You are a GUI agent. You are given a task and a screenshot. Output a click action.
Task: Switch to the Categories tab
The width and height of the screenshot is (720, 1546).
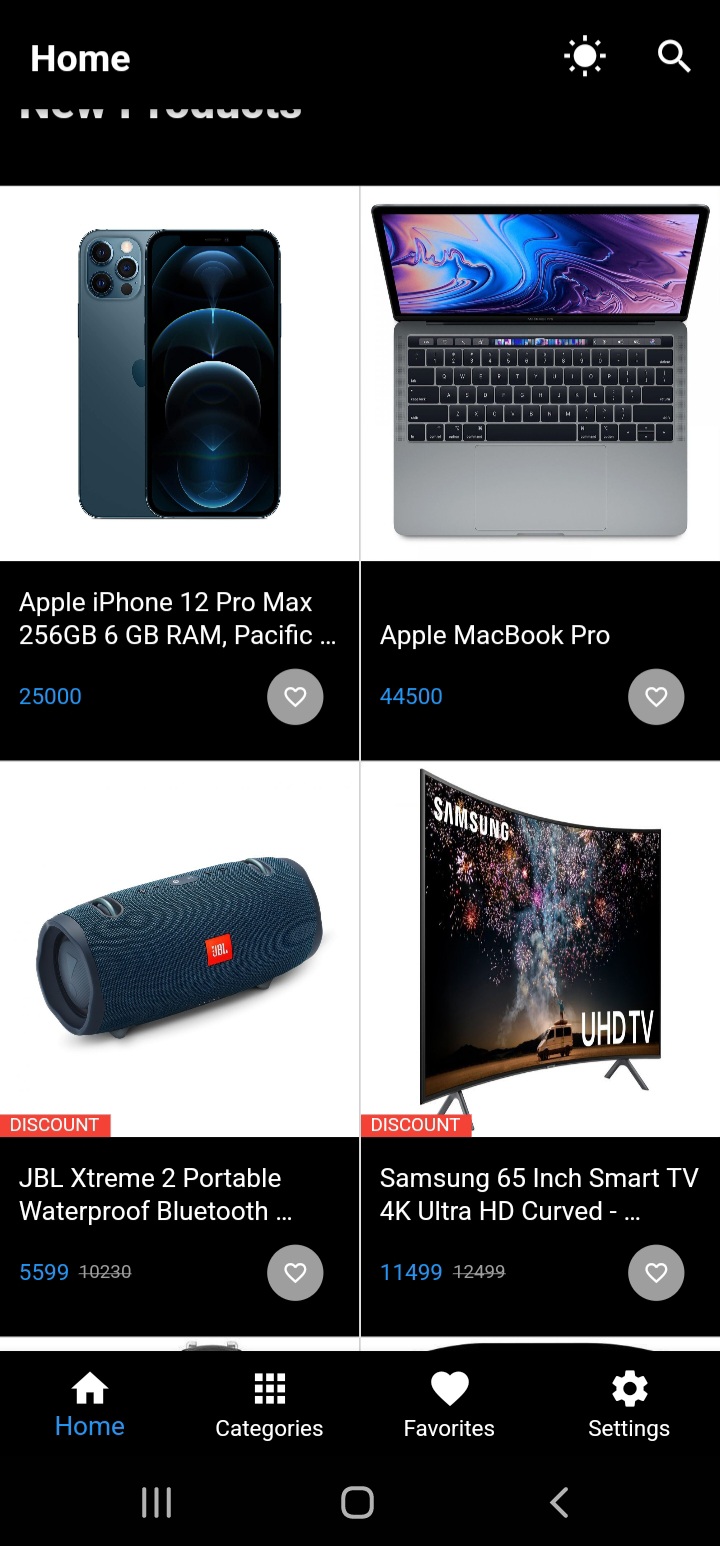point(269,1405)
